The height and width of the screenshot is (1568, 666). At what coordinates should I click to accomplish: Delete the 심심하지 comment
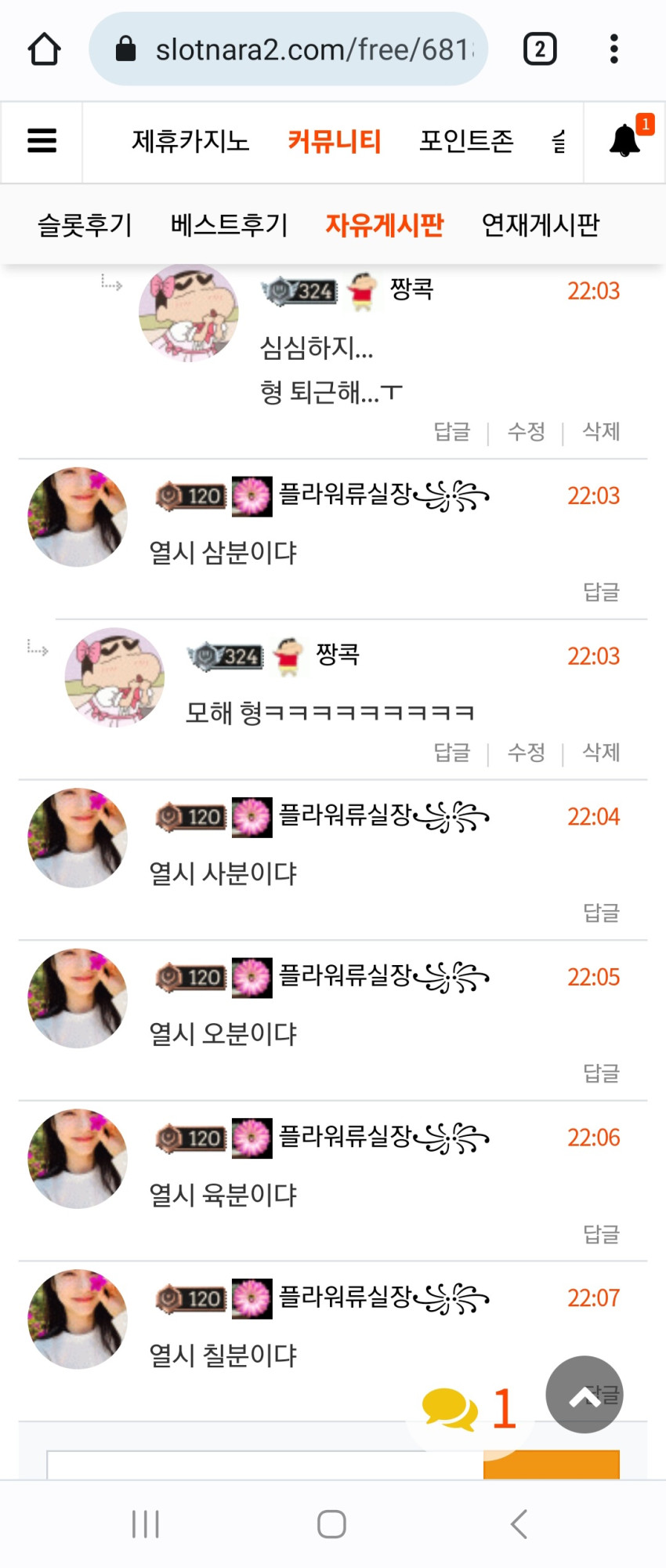[x=601, y=431]
